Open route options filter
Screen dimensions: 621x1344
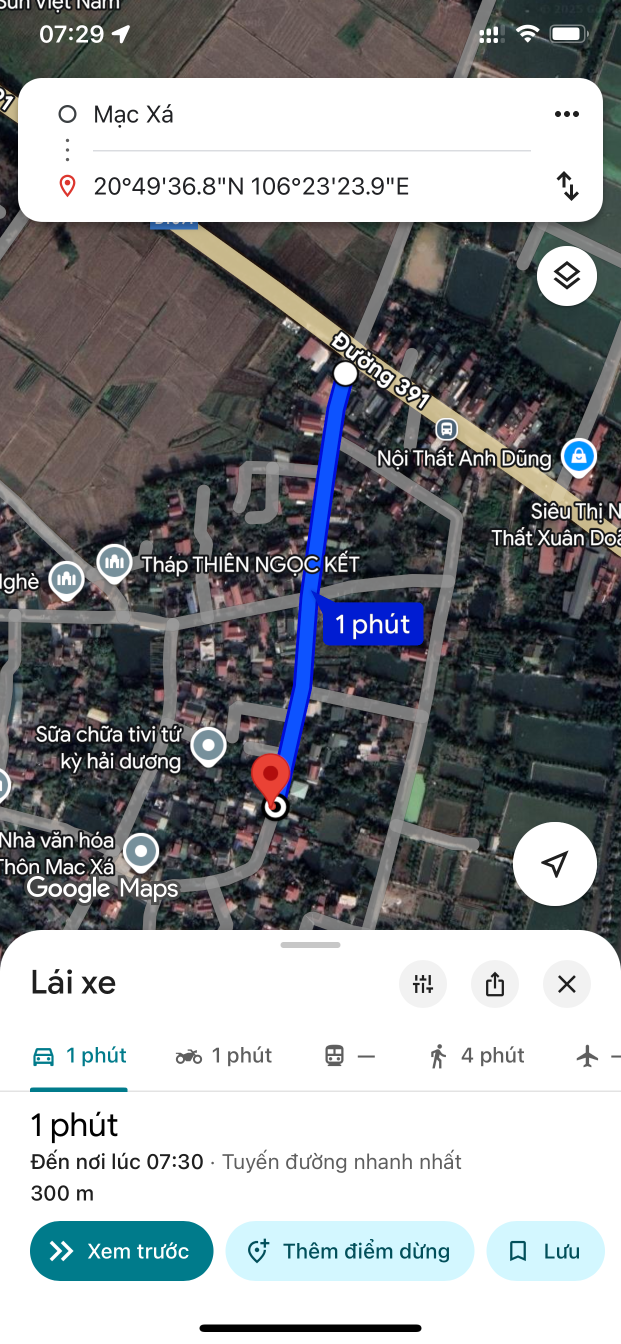[x=423, y=985]
